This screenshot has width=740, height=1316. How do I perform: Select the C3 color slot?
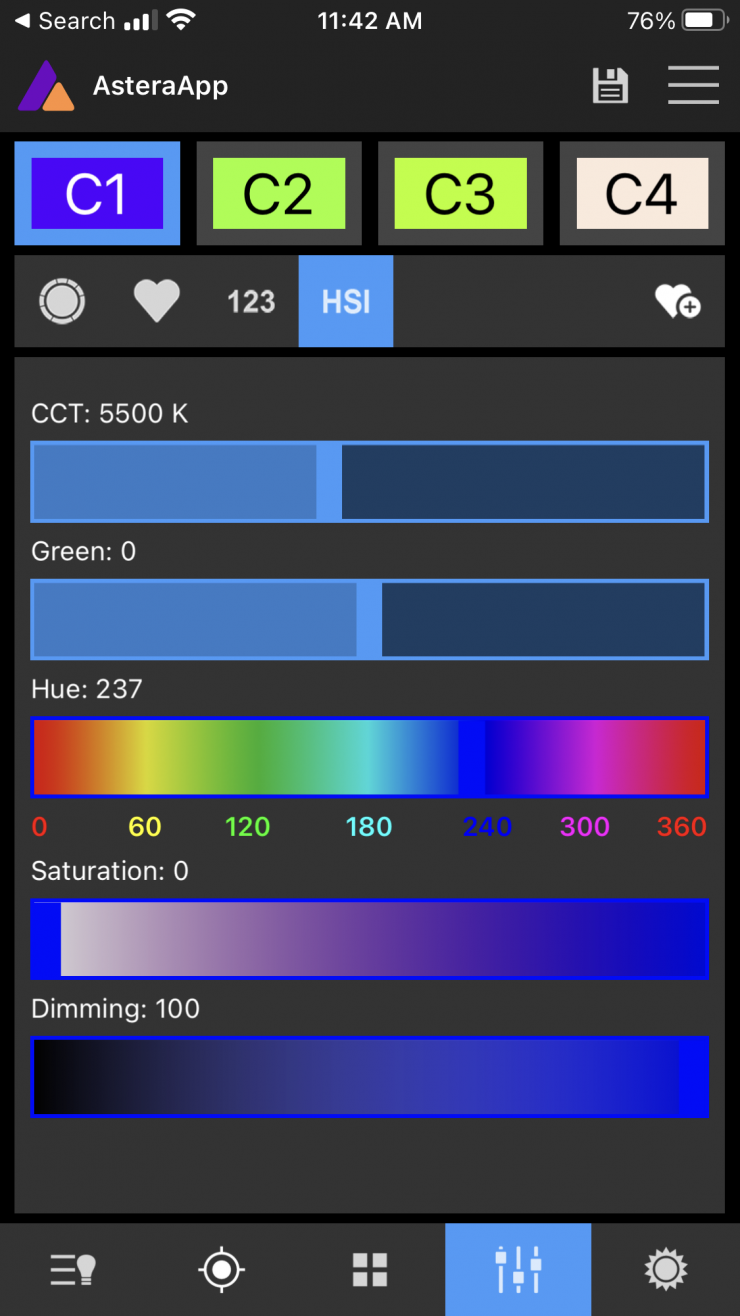(x=460, y=194)
